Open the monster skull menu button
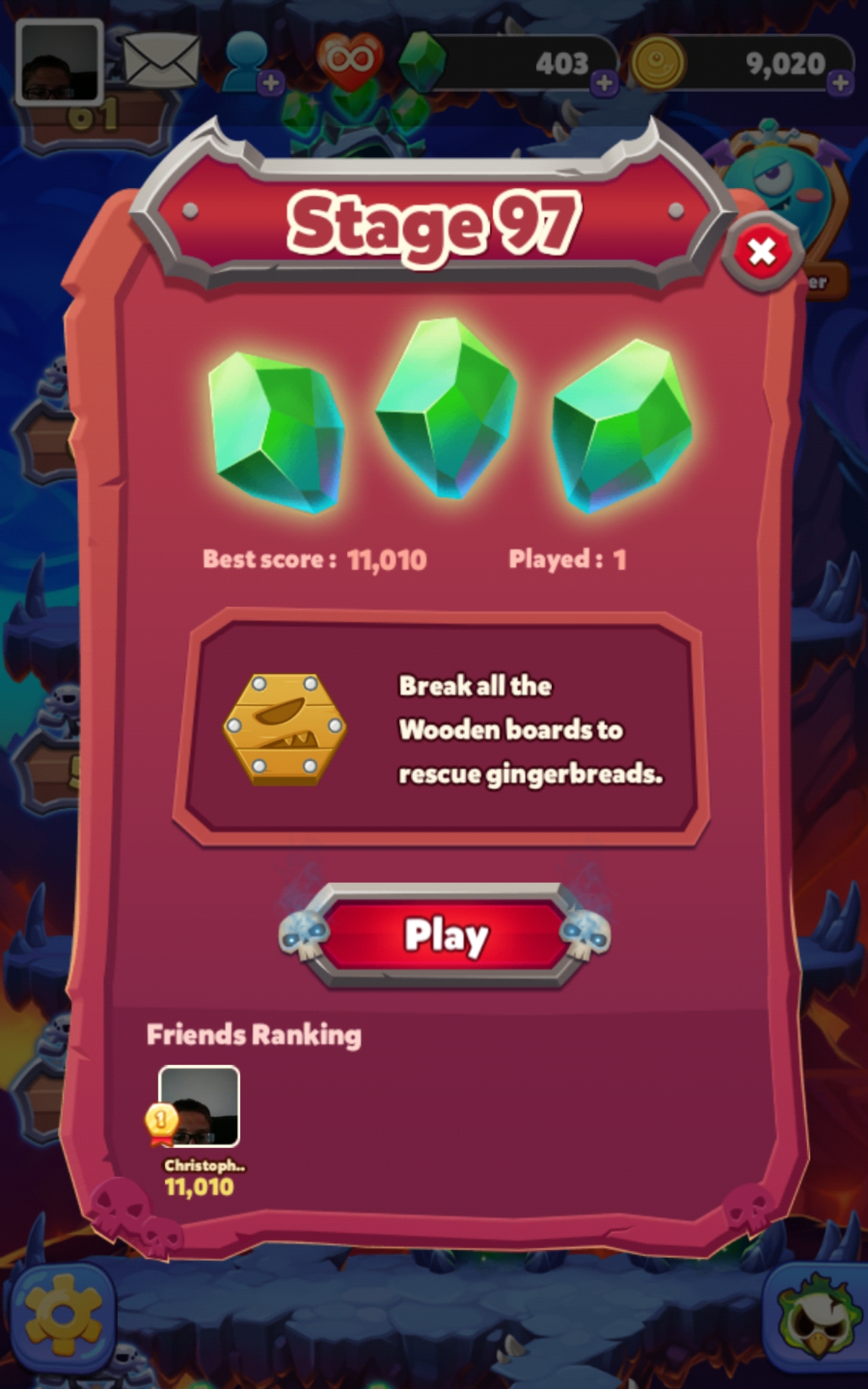868x1389 pixels. pos(815,1317)
